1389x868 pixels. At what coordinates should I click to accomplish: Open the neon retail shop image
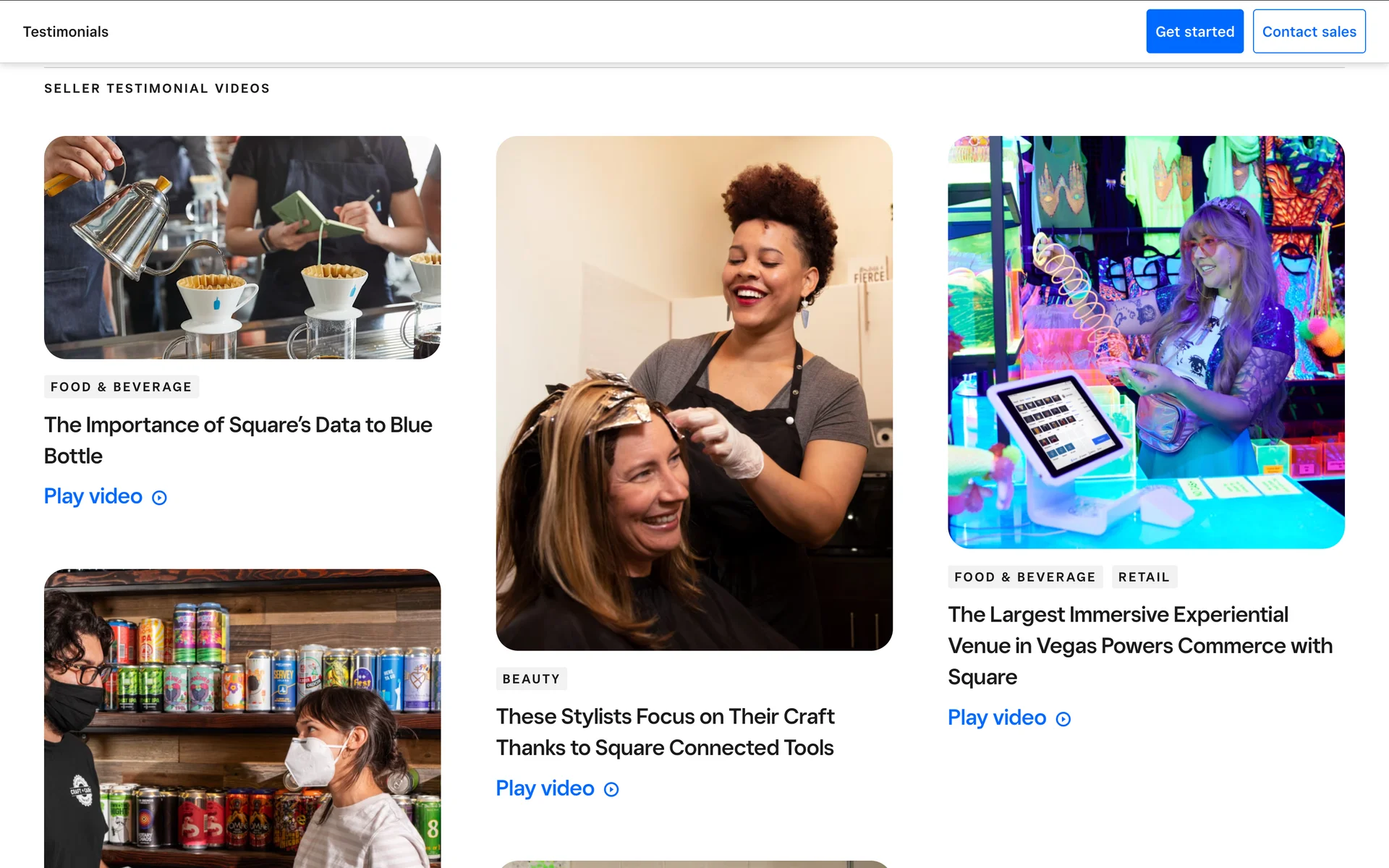tap(1146, 341)
